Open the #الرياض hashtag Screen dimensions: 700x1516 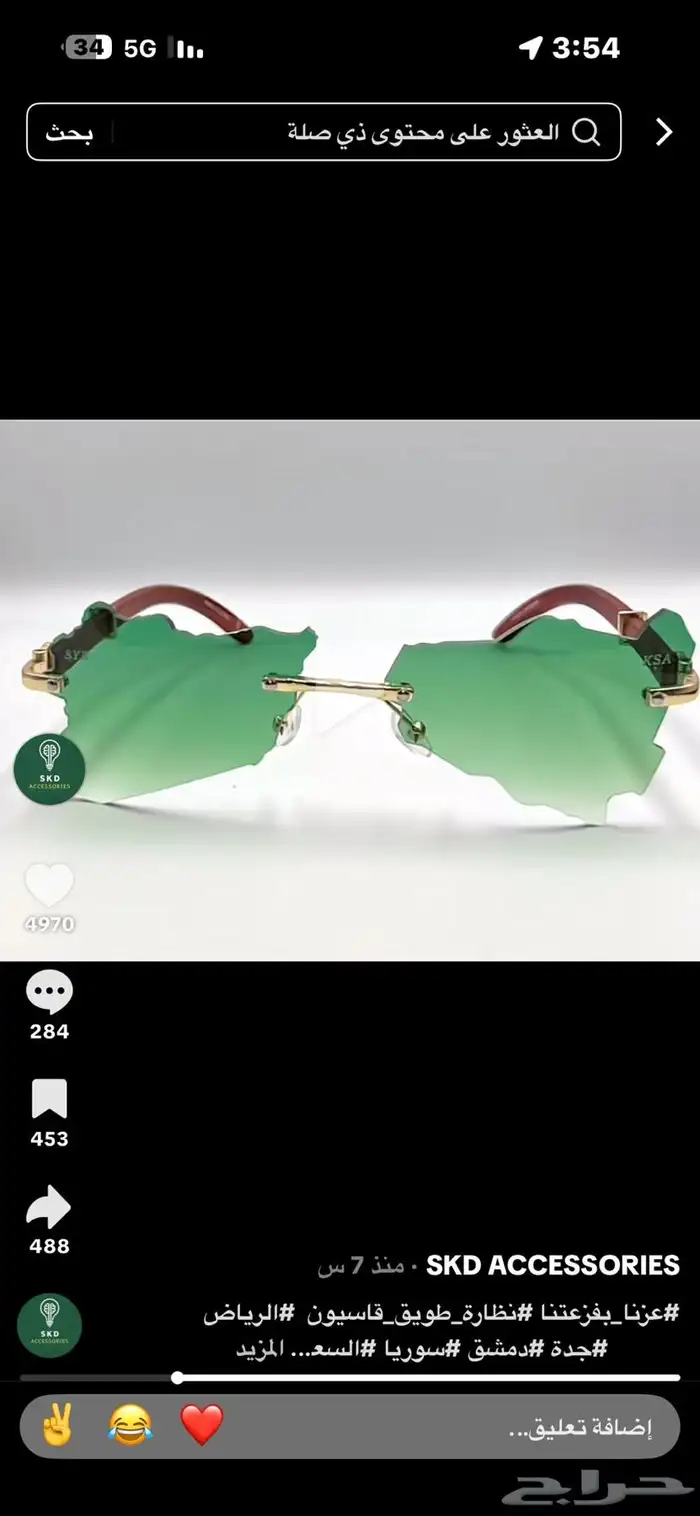(237, 1313)
